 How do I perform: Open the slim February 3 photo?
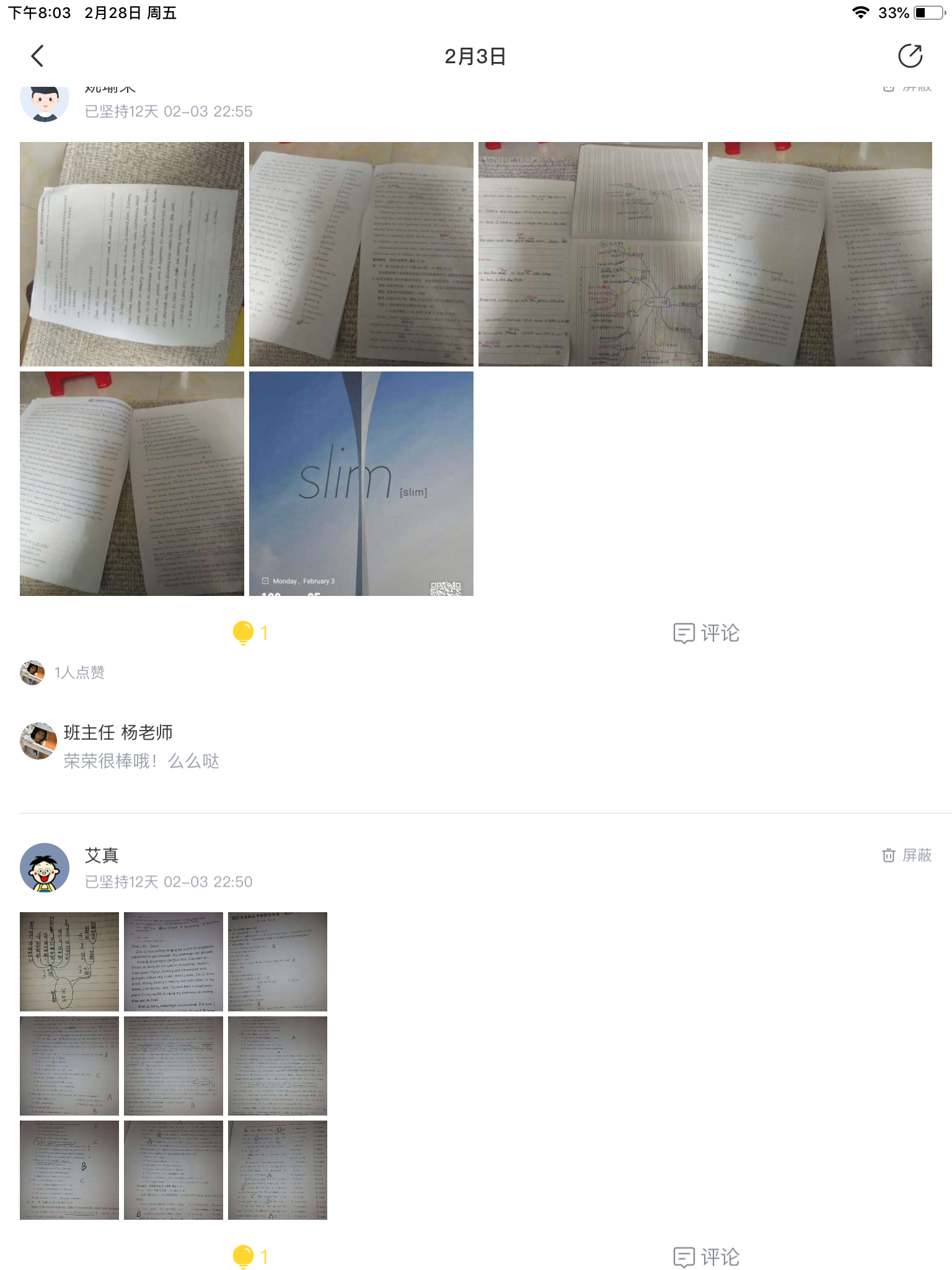click(361, 483)
